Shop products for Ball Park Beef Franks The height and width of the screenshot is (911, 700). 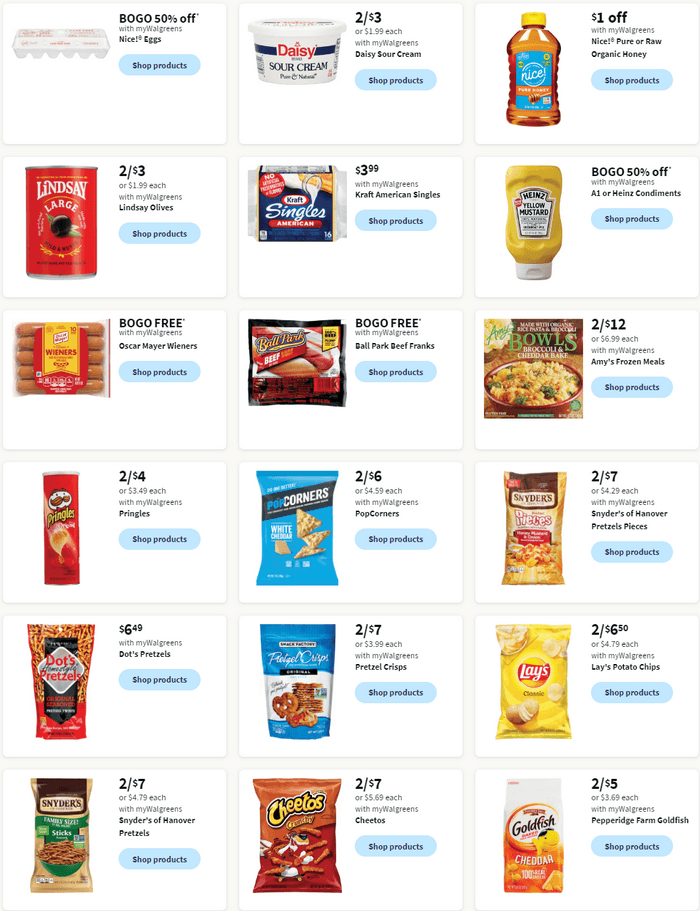pos(395,372)
